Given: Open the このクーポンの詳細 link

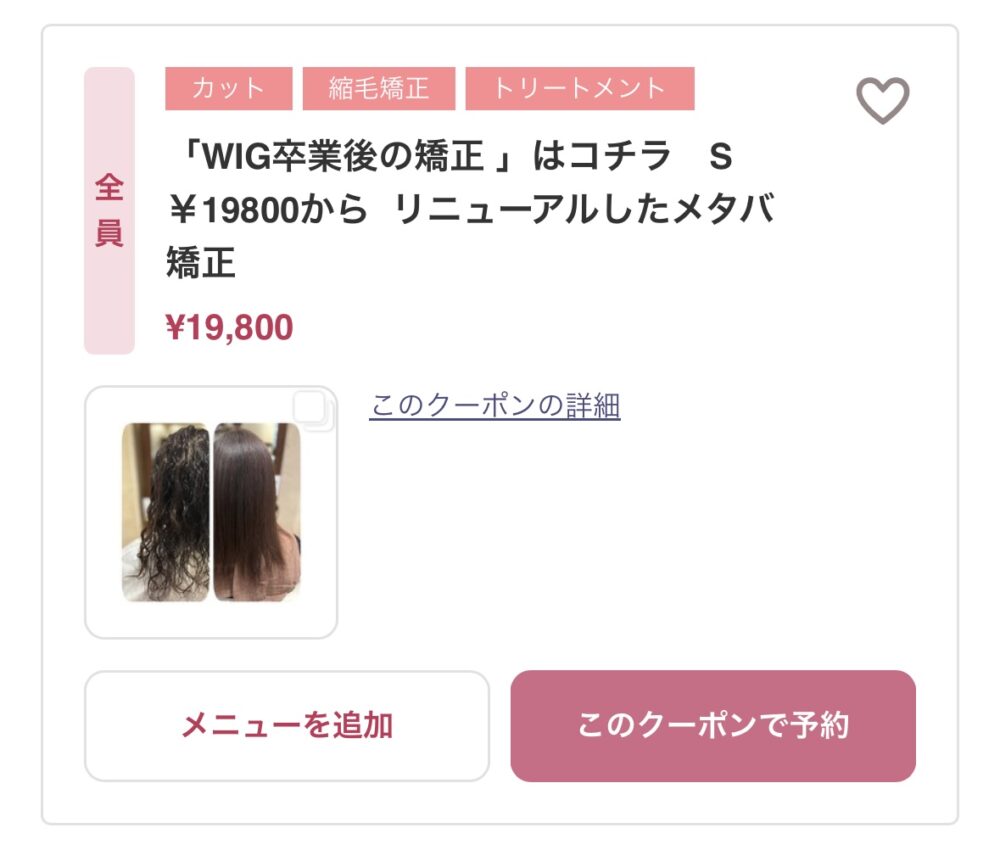Looking at the screenshot, I should point(495,406).
